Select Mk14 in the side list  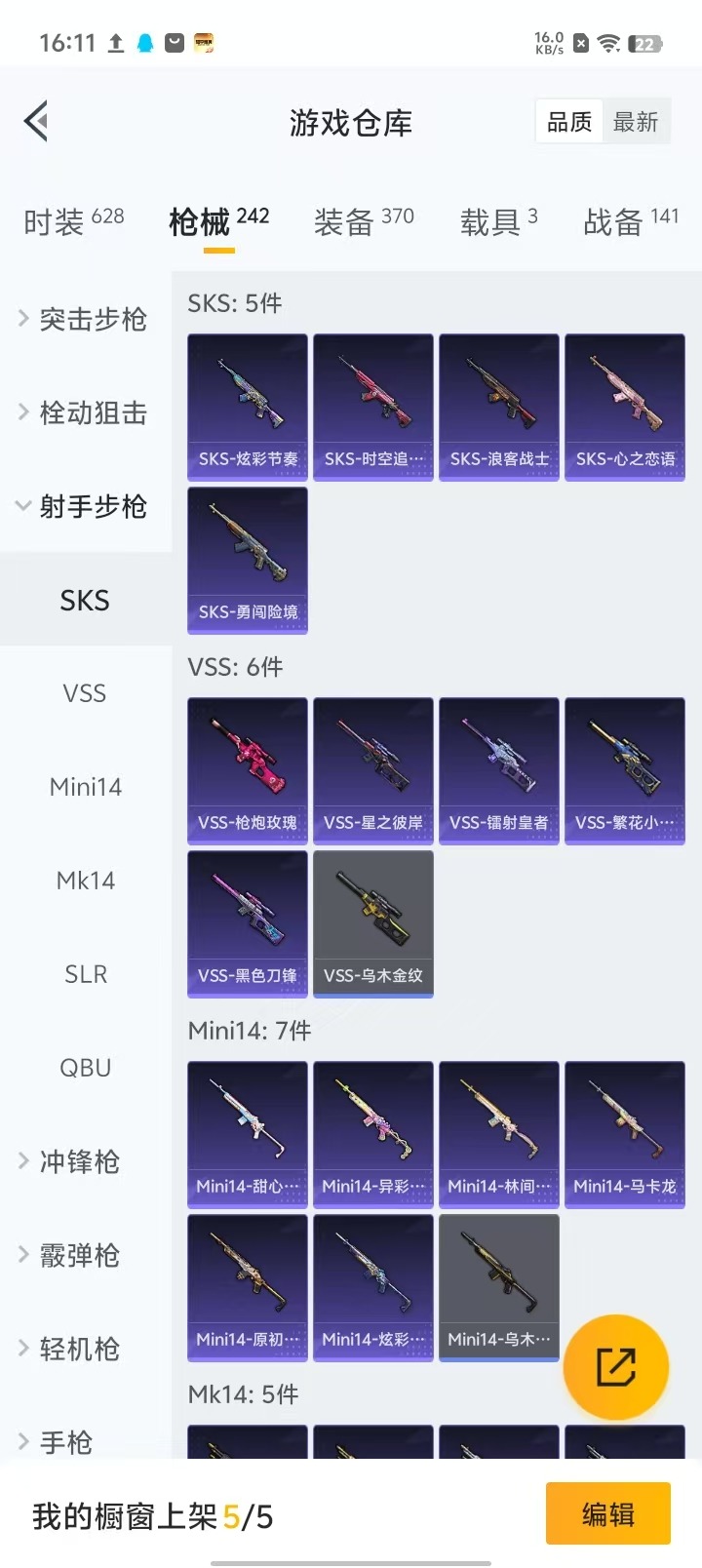pos(86,881)
